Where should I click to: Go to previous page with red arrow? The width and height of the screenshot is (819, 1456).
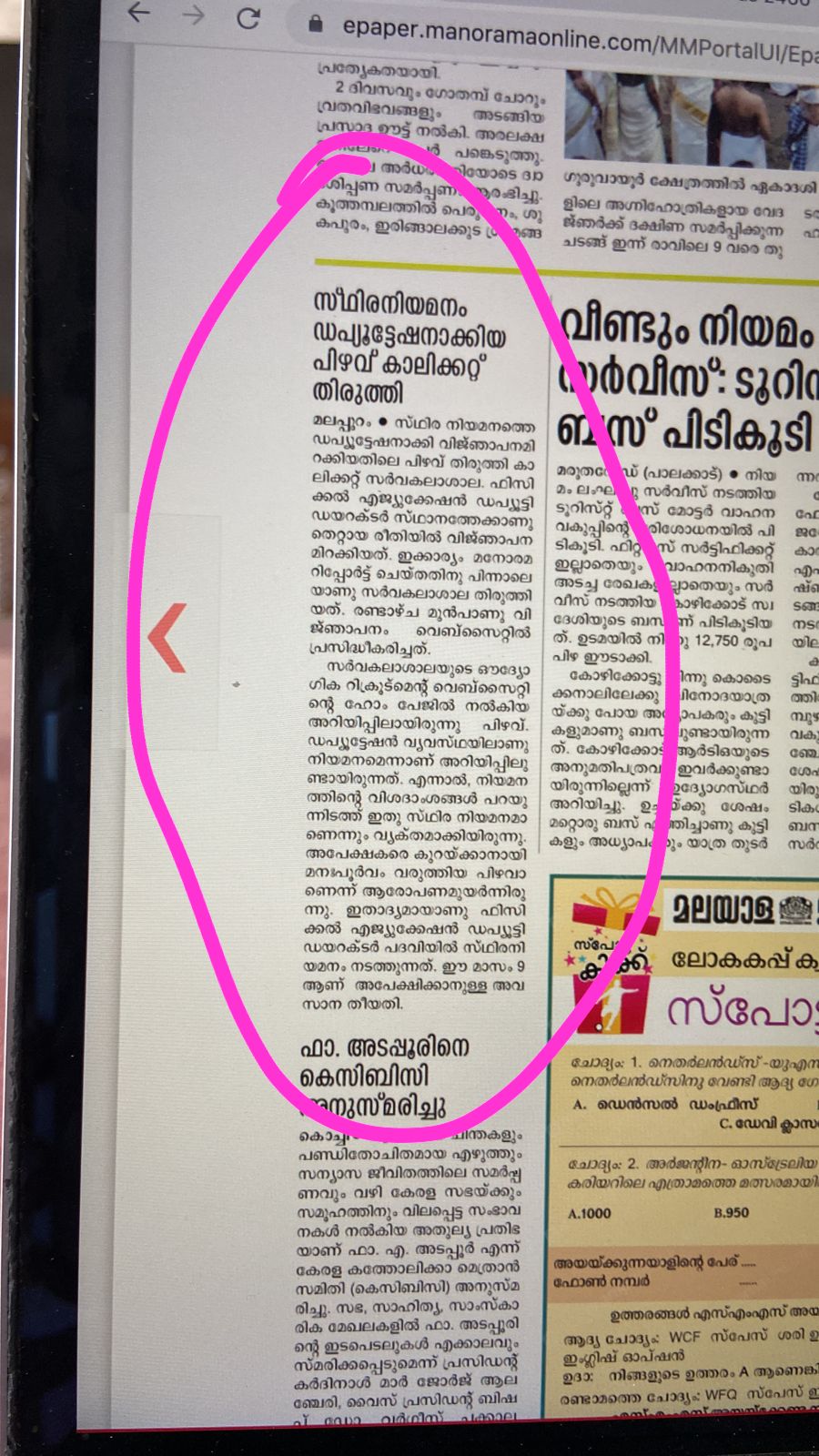coord(167,638)
